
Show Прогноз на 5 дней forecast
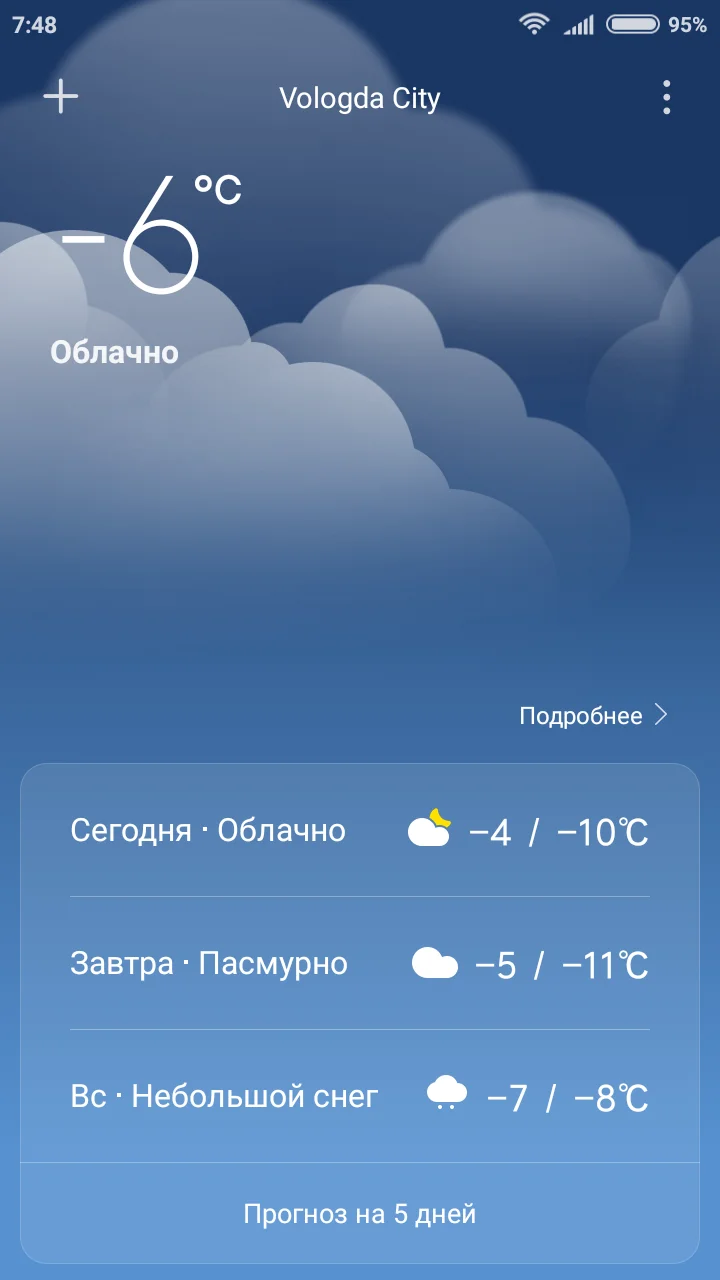pos(360,1214)
